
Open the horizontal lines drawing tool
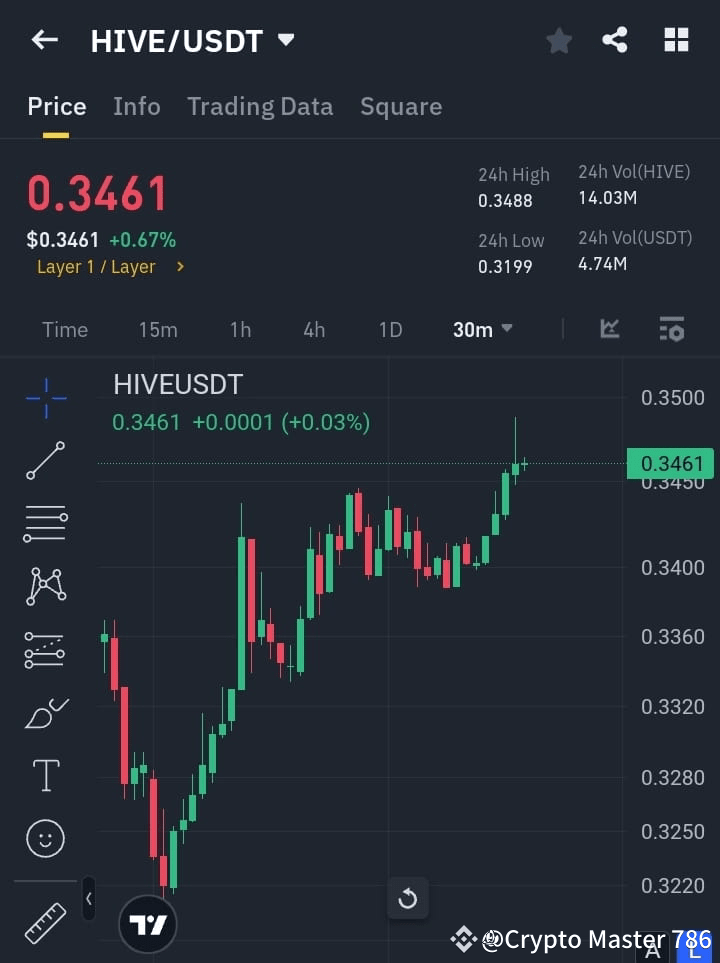point(45,524)
